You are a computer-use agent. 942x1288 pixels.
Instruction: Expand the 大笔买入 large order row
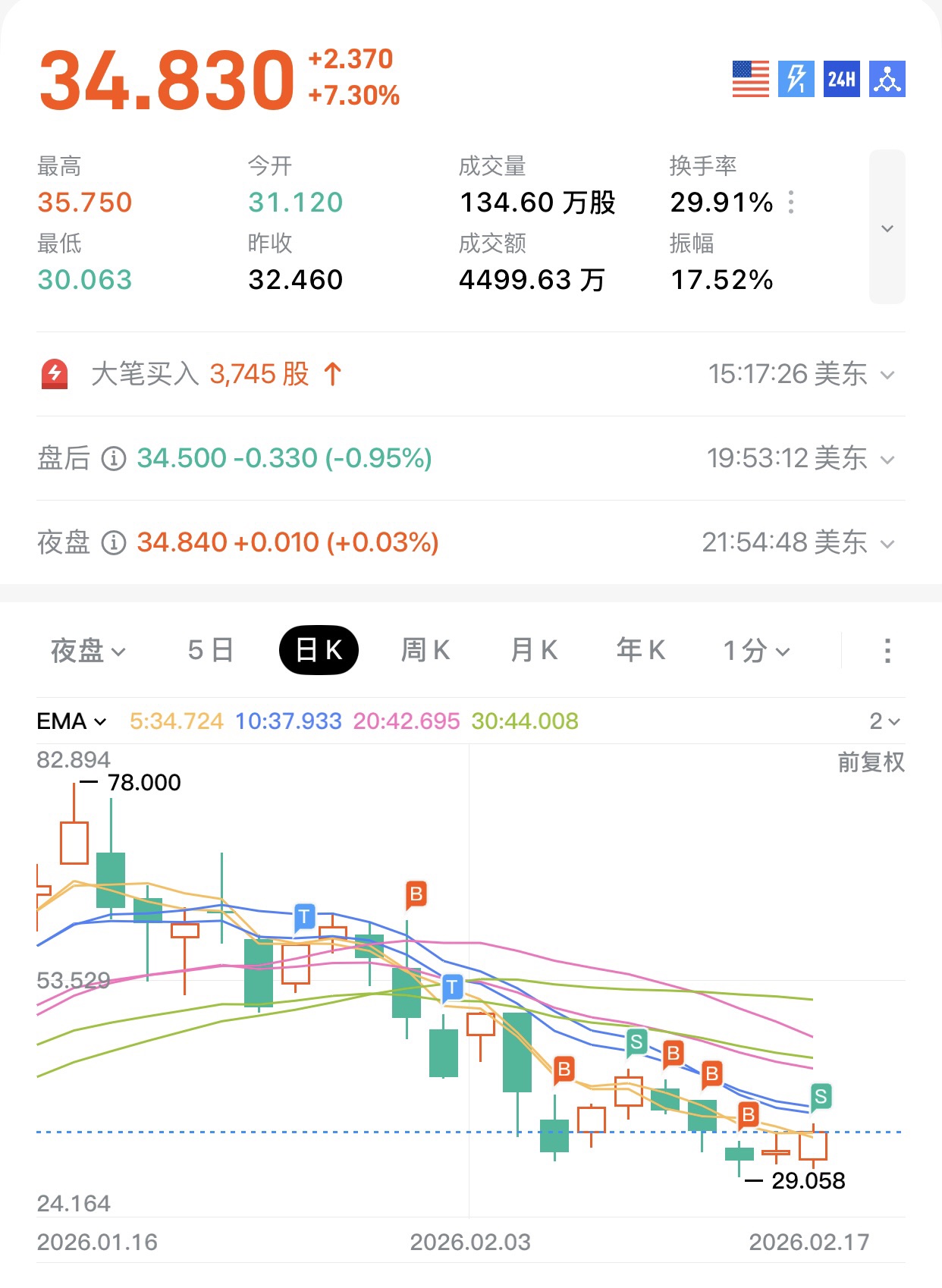[x=887, y=375]
